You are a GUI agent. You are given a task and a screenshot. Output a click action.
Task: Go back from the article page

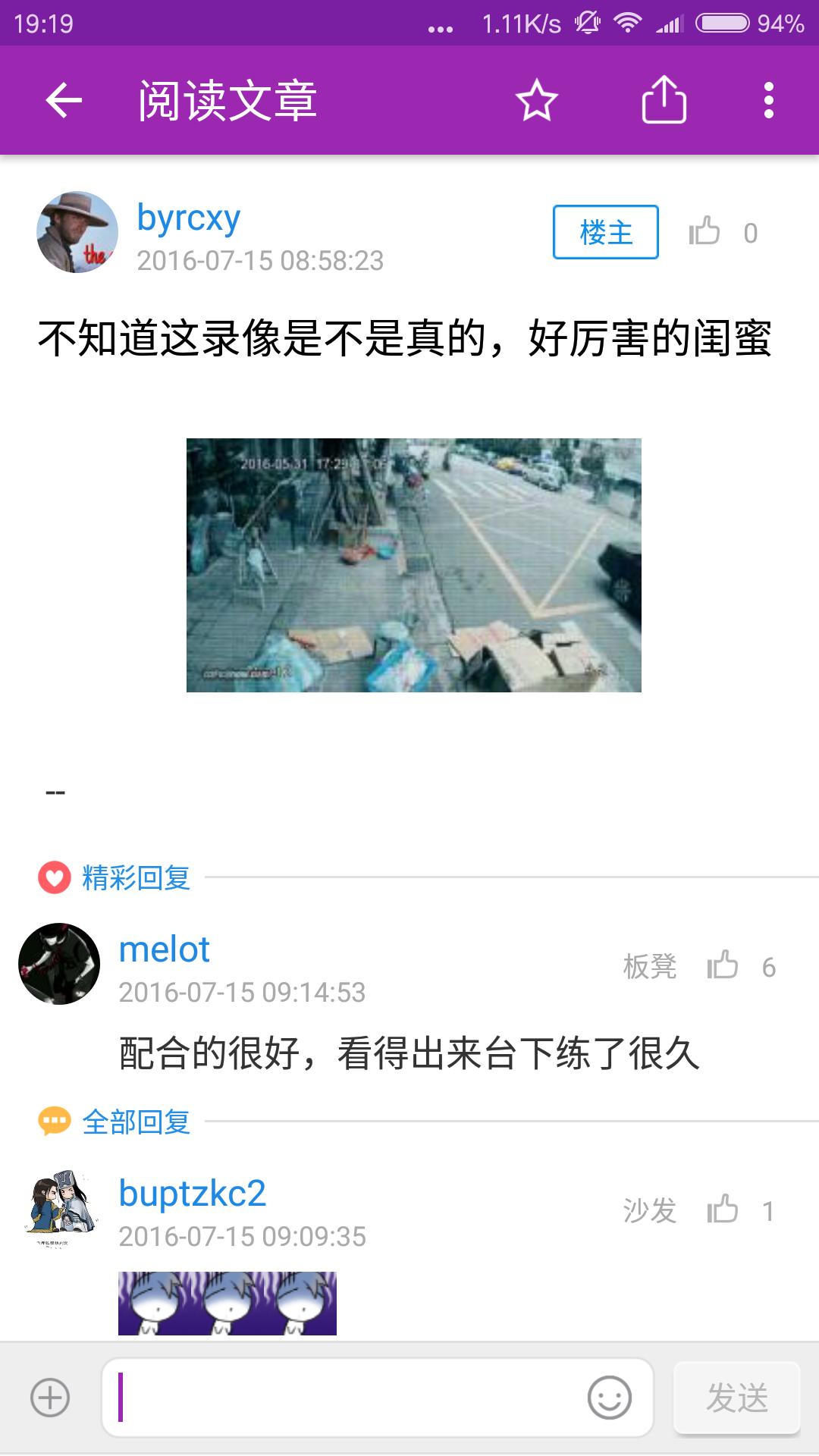pos(64,100)
